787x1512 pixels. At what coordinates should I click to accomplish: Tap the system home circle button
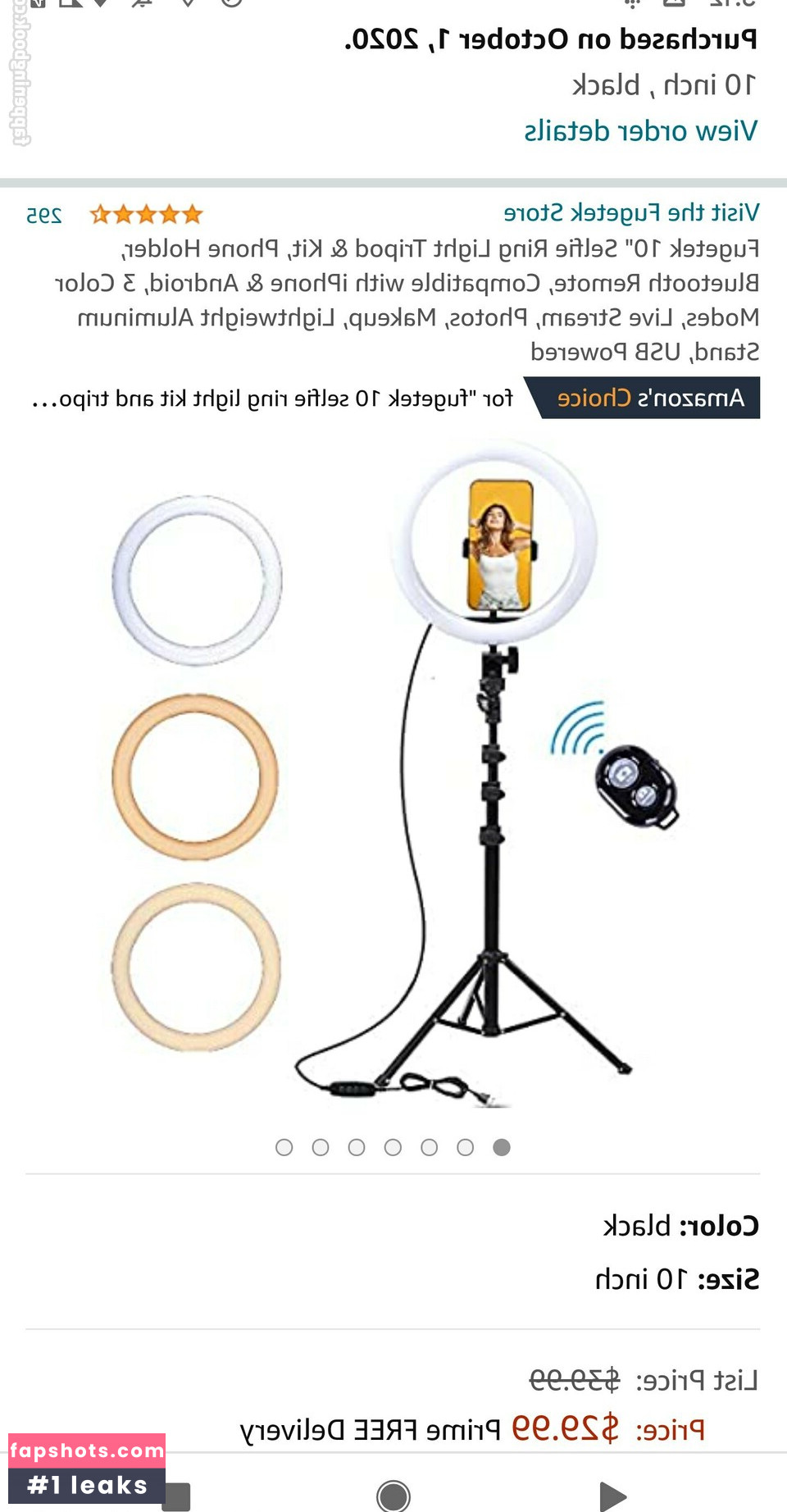(x=393, y=1496)
